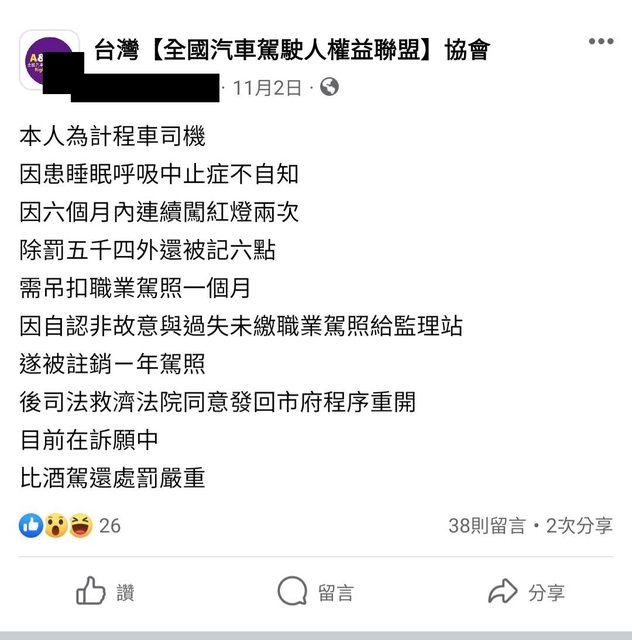The image size is (632, 640).
Task: Like this post with 讚 button
Action: tap(105, 592)
